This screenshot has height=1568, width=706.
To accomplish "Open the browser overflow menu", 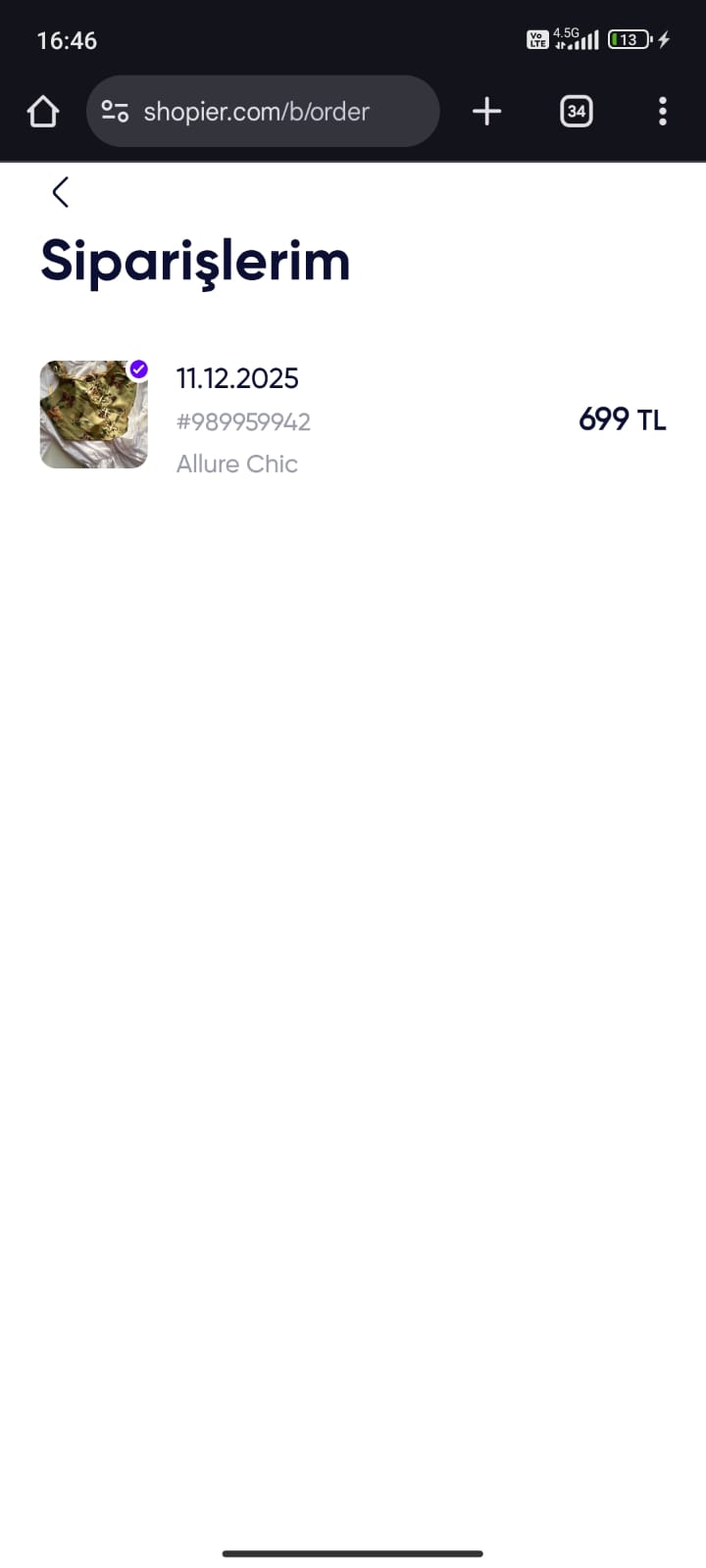I will pyautogui.click(x=663, y=112).
